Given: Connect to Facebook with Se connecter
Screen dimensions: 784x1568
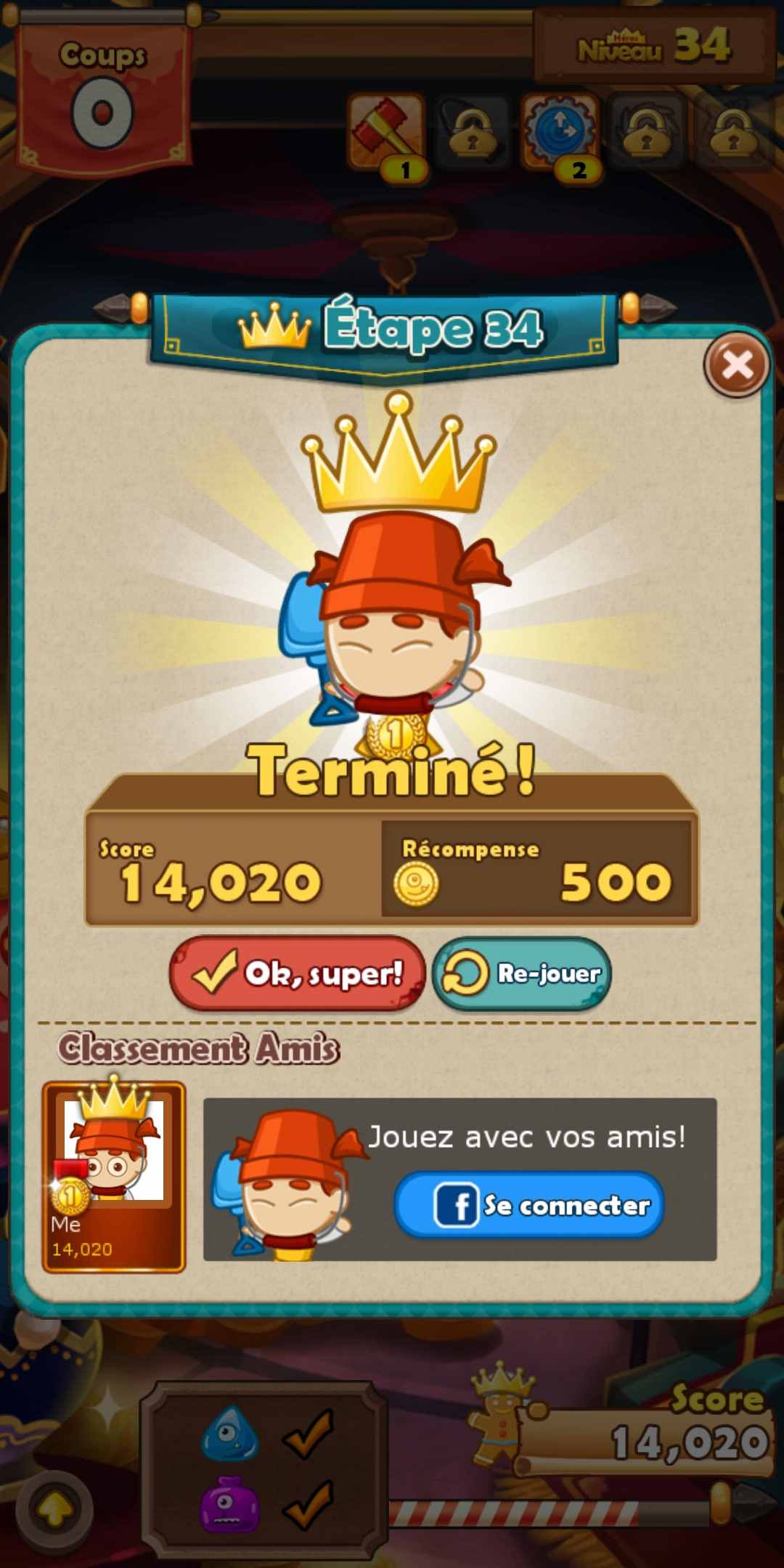Looking at the screenshot, I should pyautogui.click(x=529, y=1205).
